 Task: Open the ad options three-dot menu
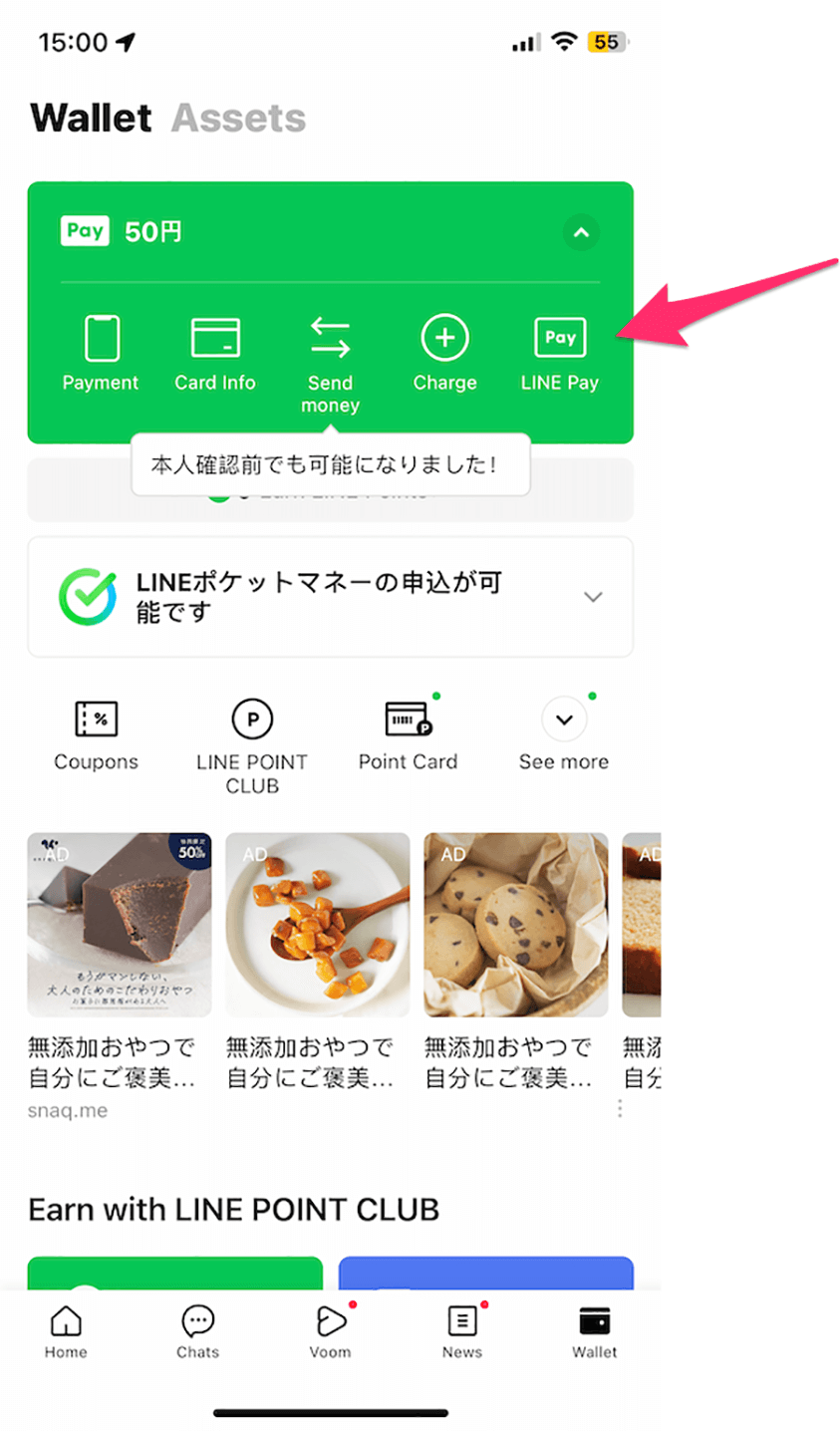(620, 1108)
